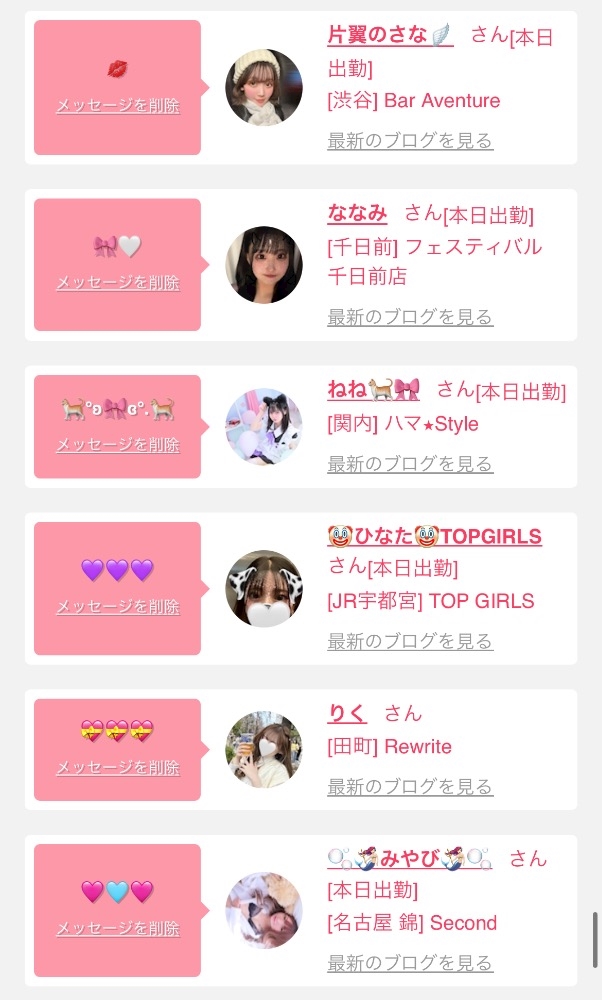This screenshot has height=1000, width=602.
Task: Delete the message sent to ななみ
Action: pyautogui.click(x=118, y=283)
